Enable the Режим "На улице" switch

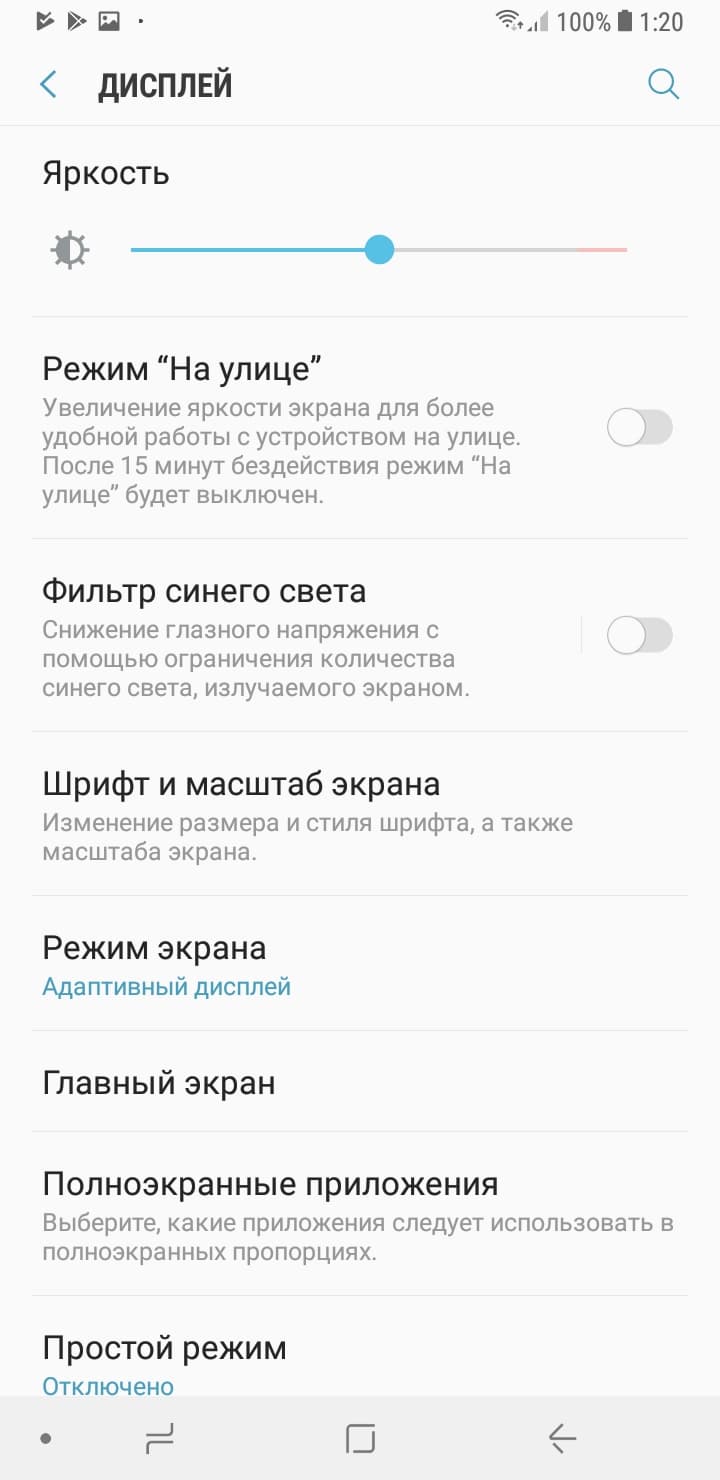tap(640, 428)
